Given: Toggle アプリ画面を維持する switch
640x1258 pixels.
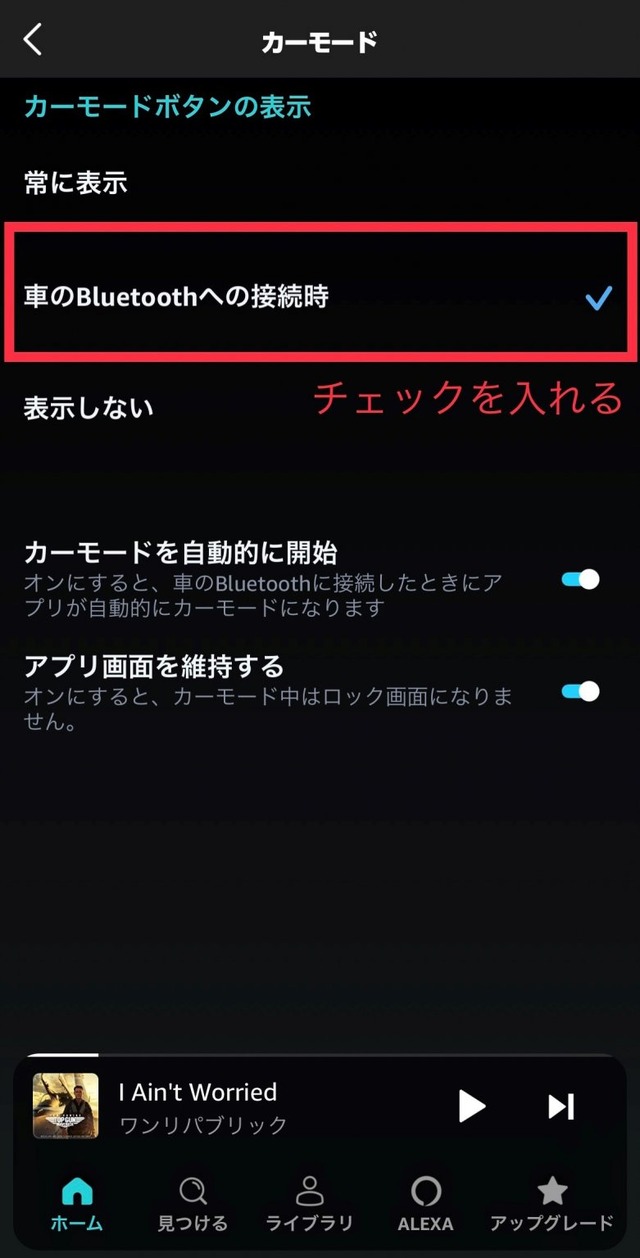Looking at the screenshot, I should (580, 691).
